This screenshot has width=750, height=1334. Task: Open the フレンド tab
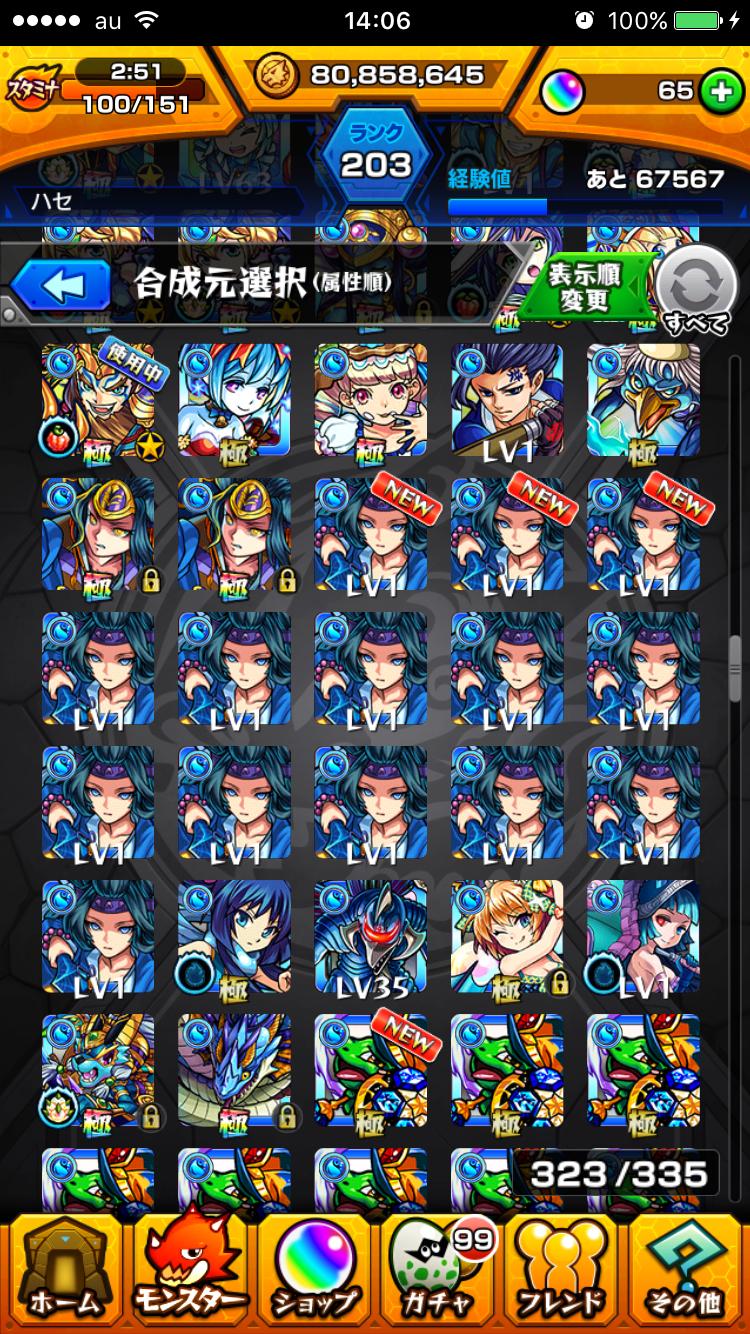point(562,1274)
